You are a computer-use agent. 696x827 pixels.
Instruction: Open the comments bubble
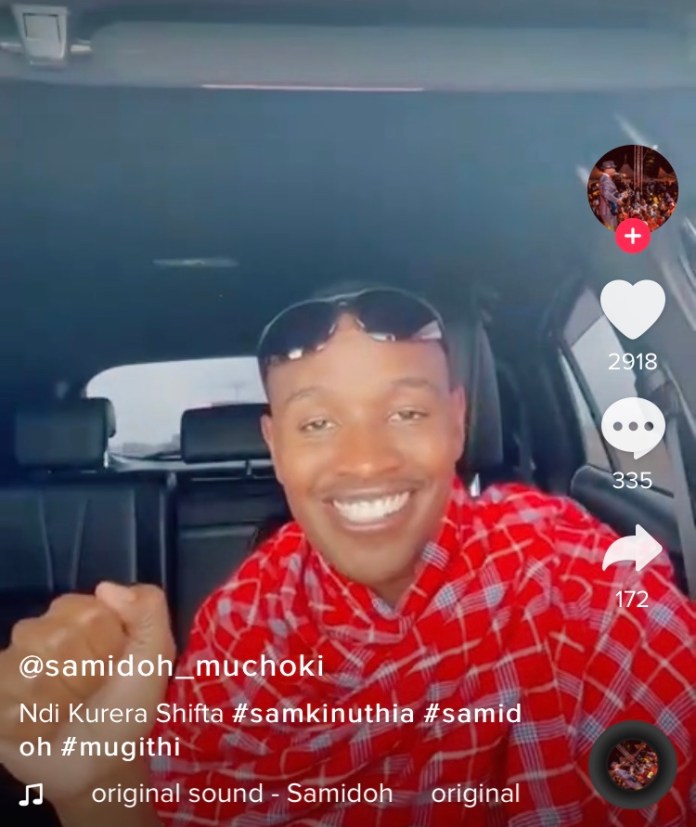[632, 428]
